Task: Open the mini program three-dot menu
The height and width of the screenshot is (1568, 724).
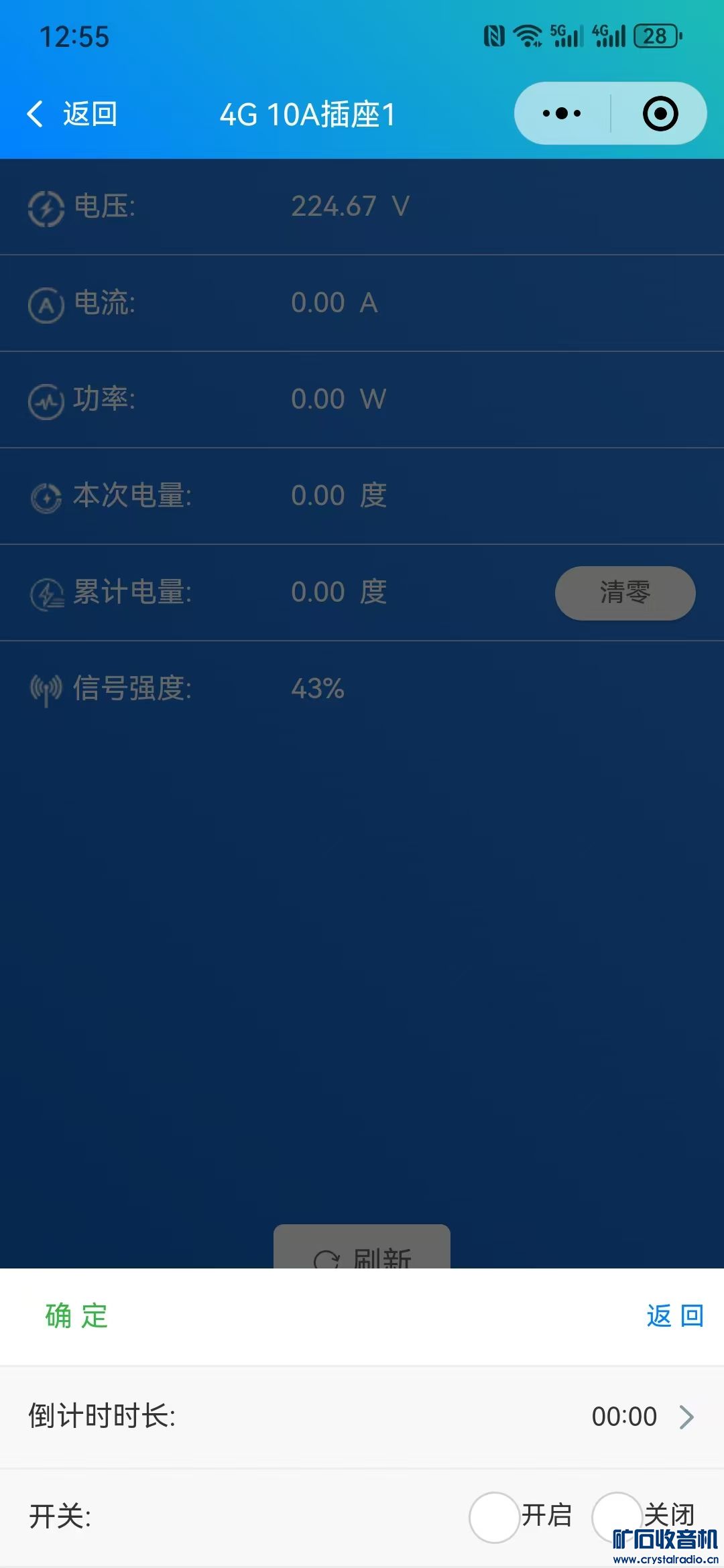Action: 562,113
